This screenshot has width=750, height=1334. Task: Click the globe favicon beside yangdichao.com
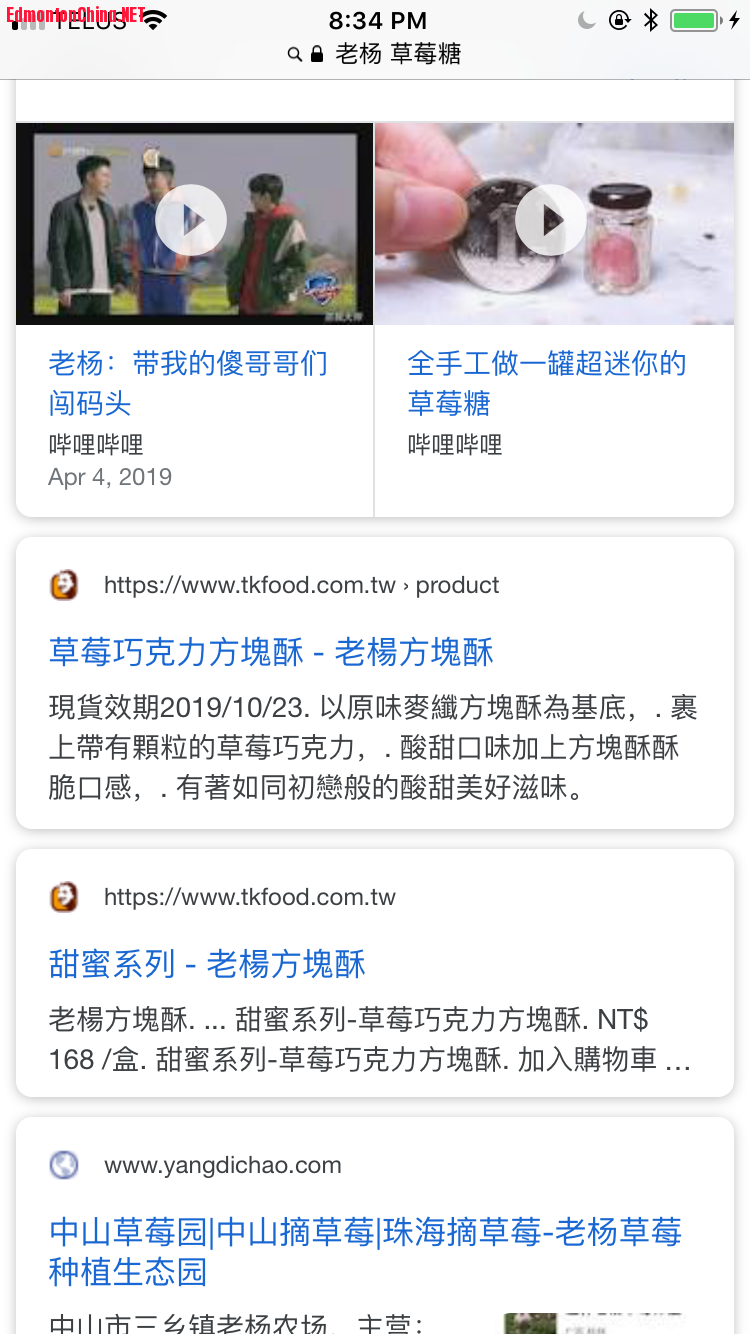pos(64,1164)
